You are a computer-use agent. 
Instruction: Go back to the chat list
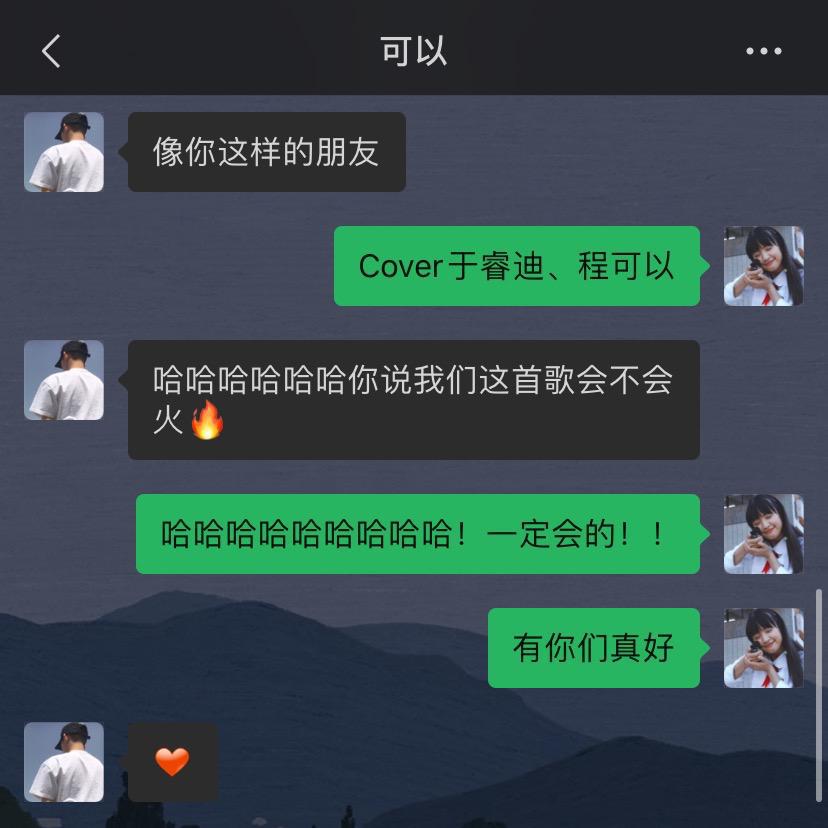(51, 51)
